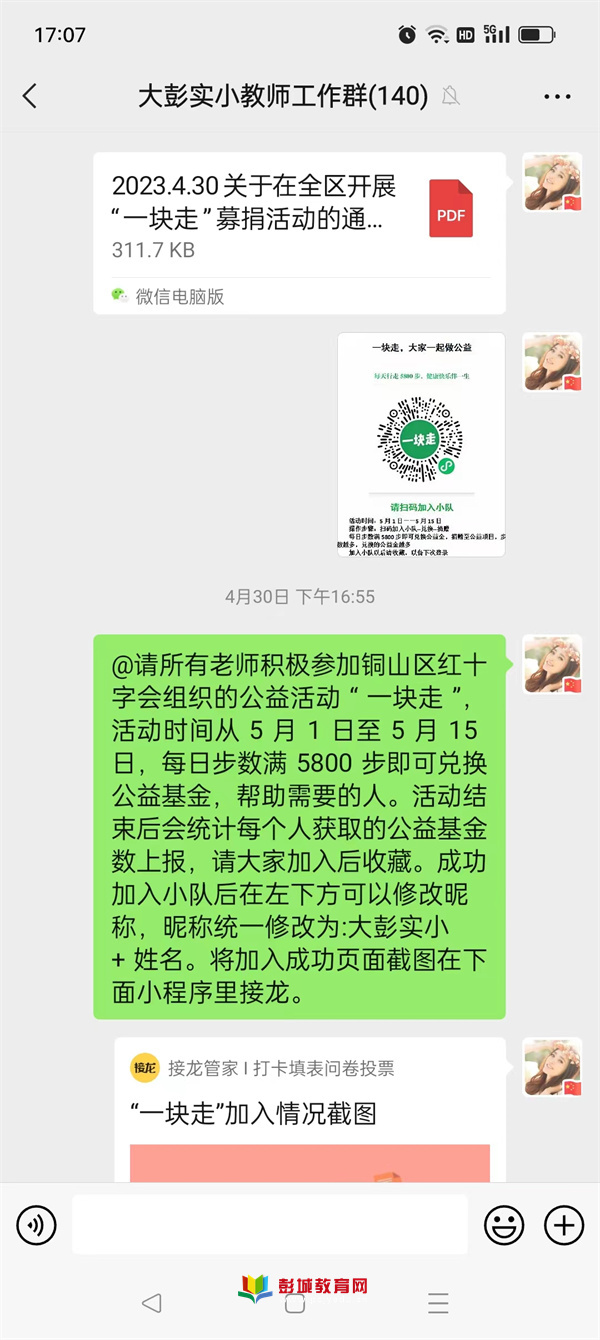Open the plus attachment menu
The width and height of the screenshot is (600, 1340).
[x=563, y=1224]
